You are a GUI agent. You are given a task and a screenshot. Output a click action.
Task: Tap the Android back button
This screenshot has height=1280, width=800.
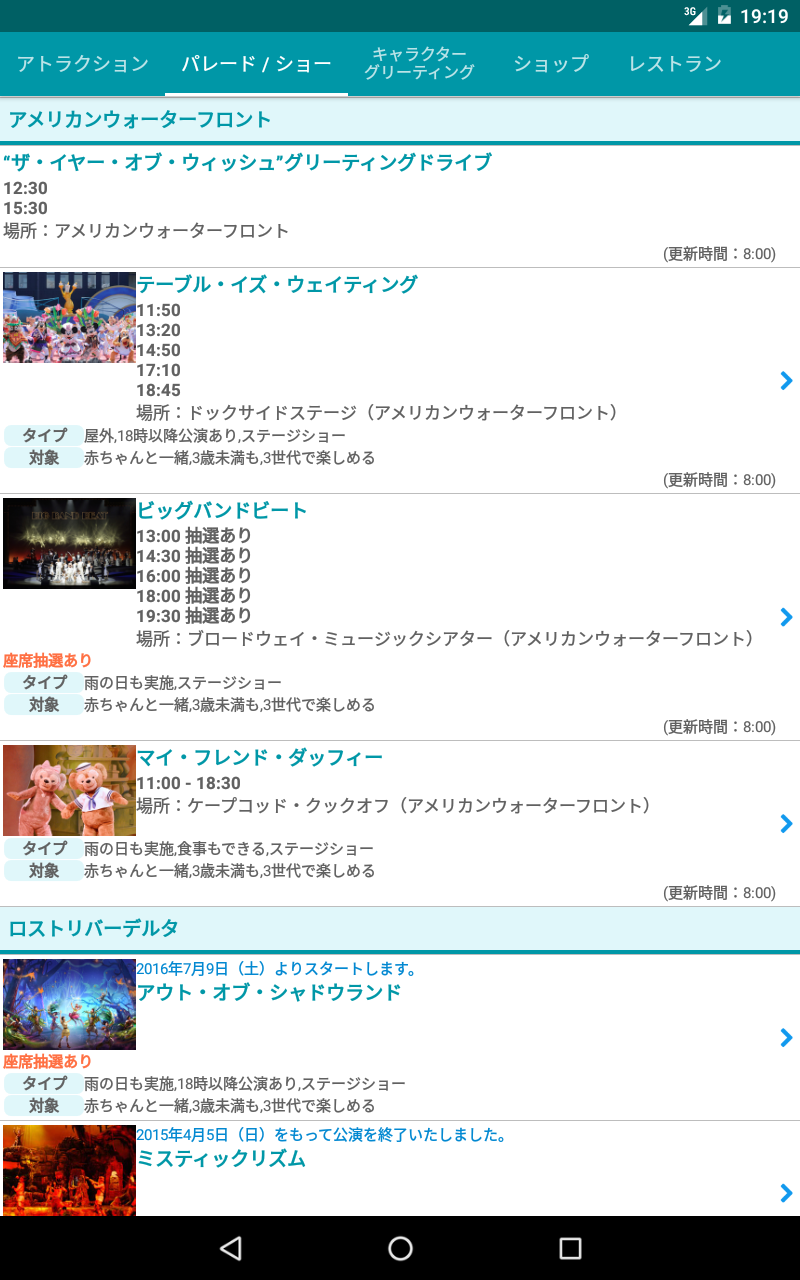(231, 1248)
